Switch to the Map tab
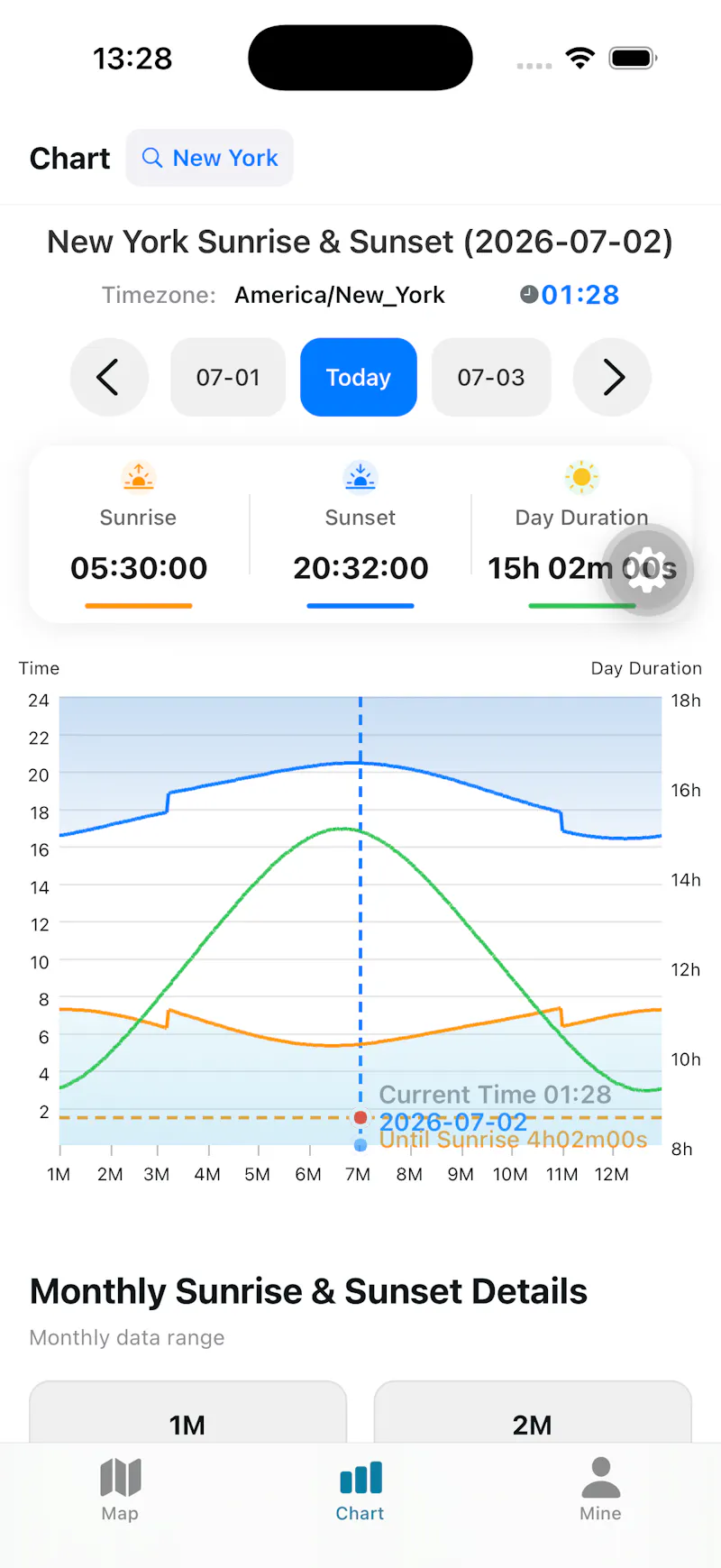The image size is (721, 1568). click(120, 1490)
